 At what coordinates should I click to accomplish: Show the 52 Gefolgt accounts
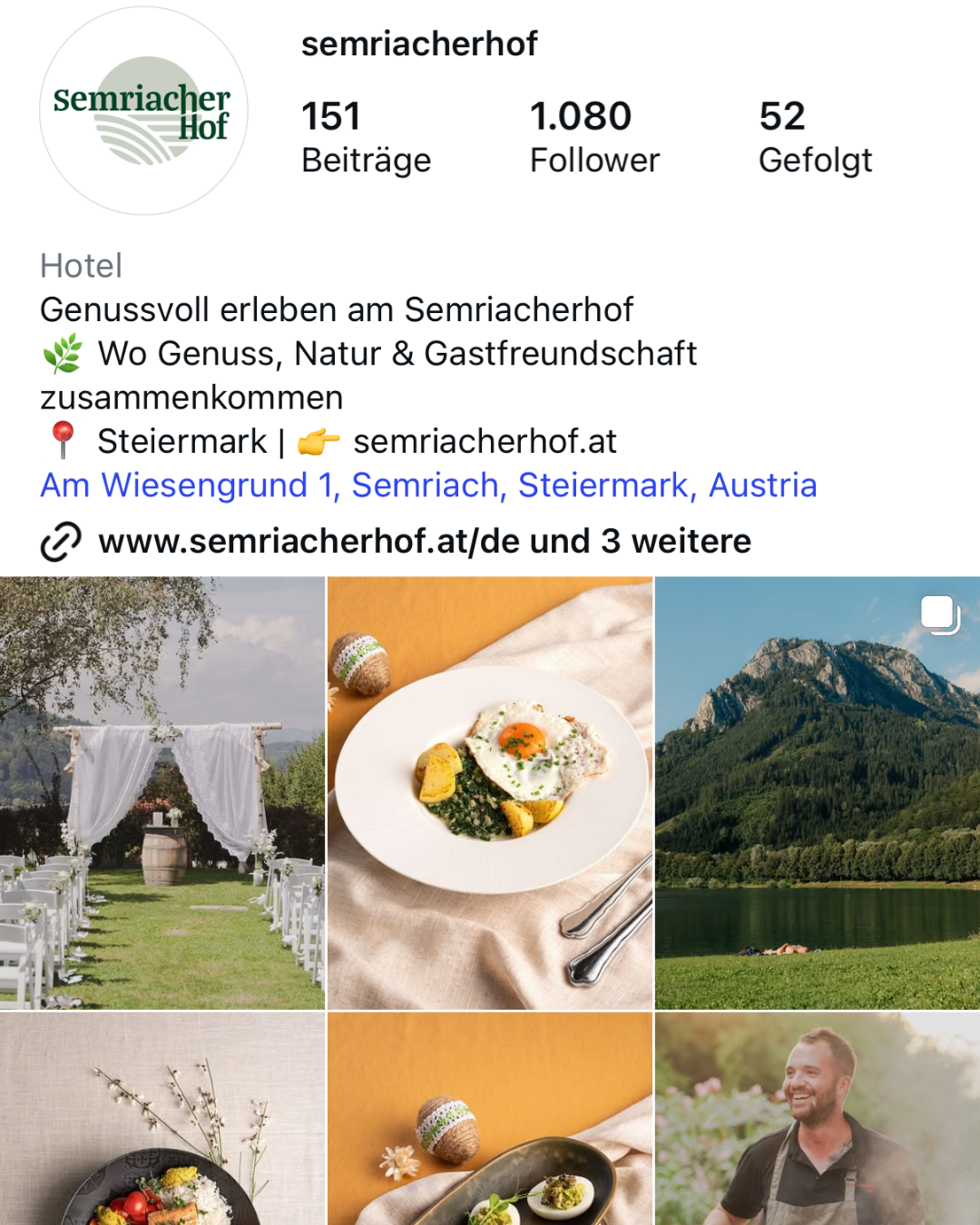point(815,137)
